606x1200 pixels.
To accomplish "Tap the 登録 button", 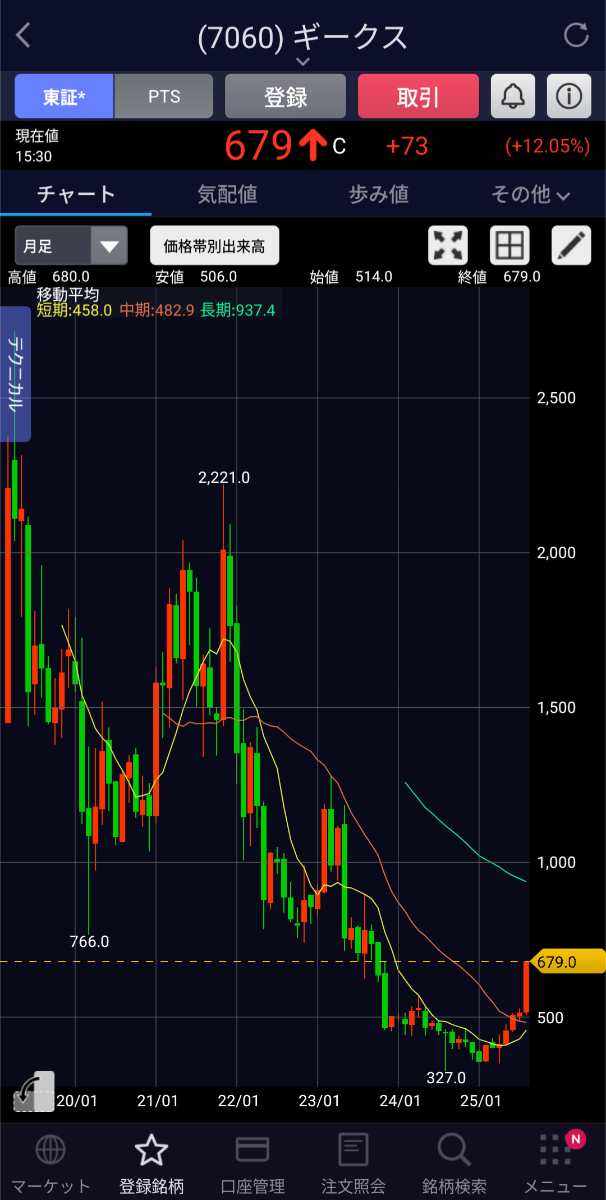I will click(x=285, y=97).
